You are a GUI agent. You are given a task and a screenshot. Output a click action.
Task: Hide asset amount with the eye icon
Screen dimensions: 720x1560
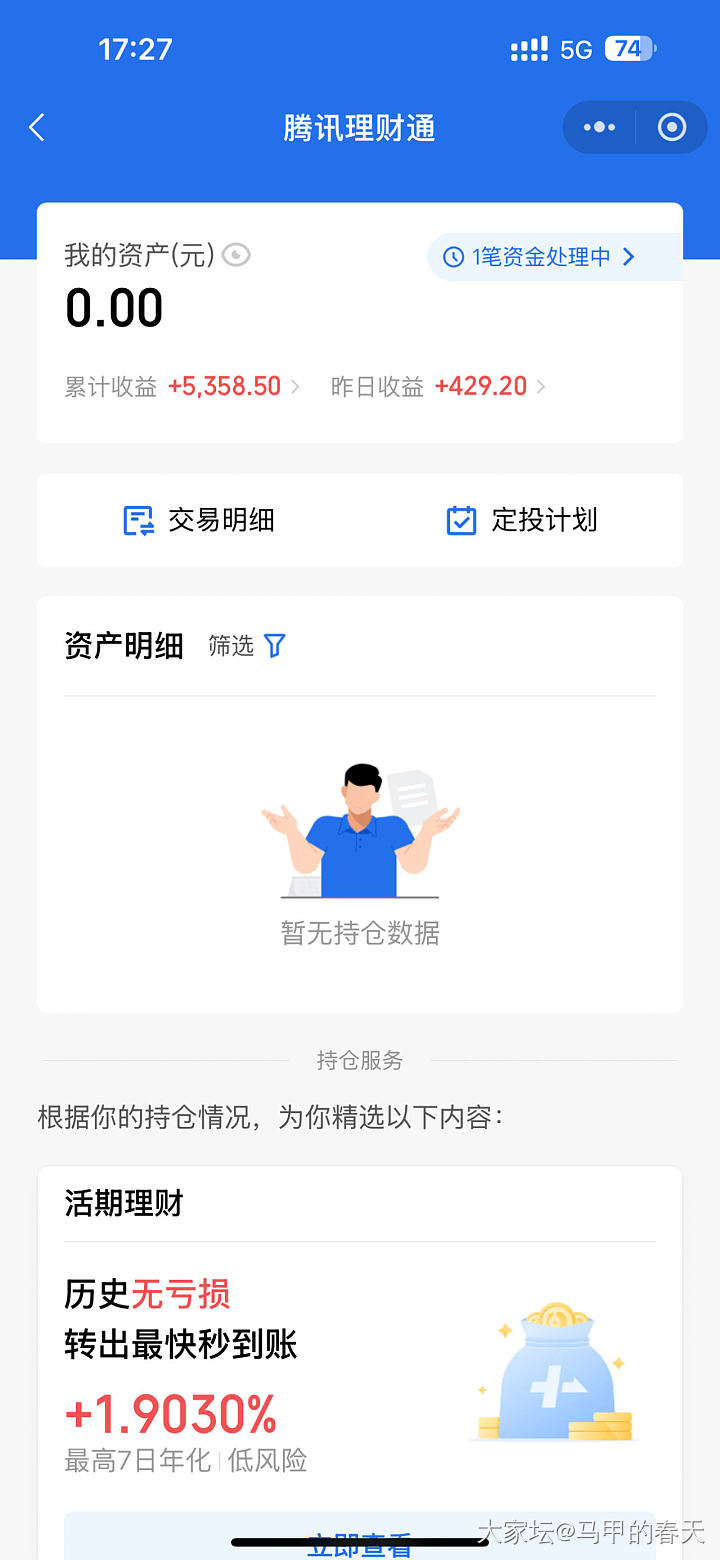(x=236, y=256)
